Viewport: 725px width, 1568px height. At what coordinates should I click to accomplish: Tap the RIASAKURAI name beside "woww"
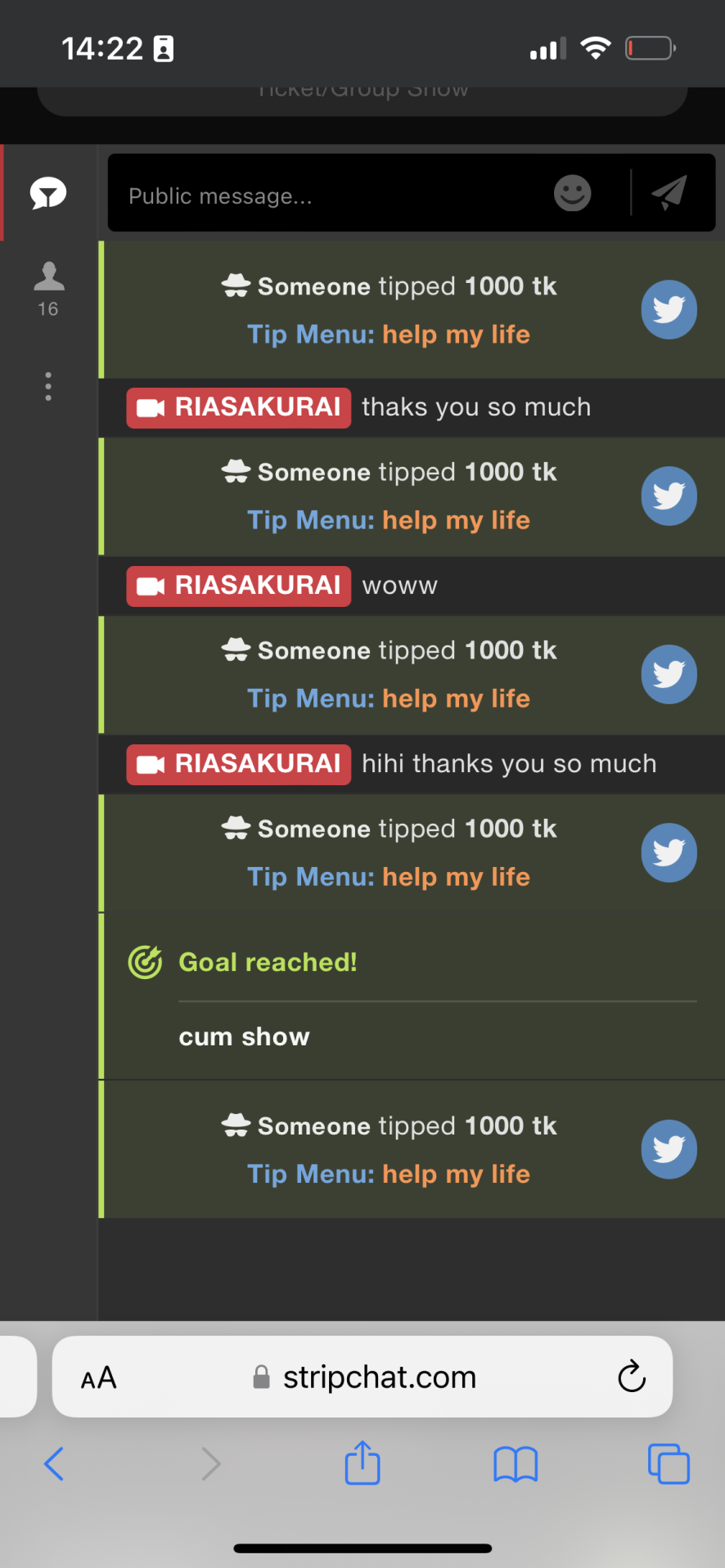click(x=239, y=586)
